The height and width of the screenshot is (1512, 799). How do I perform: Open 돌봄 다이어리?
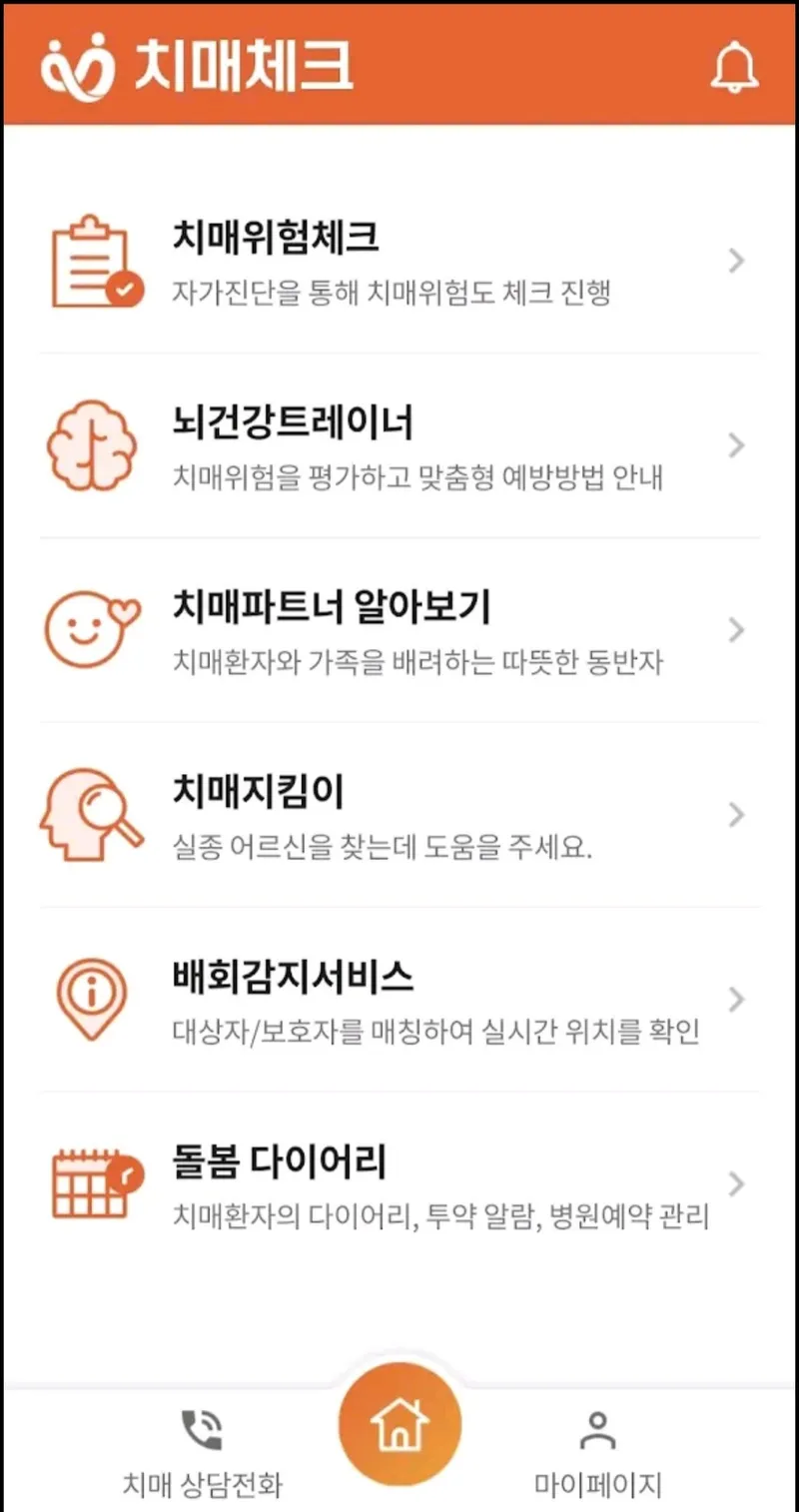399,1185
